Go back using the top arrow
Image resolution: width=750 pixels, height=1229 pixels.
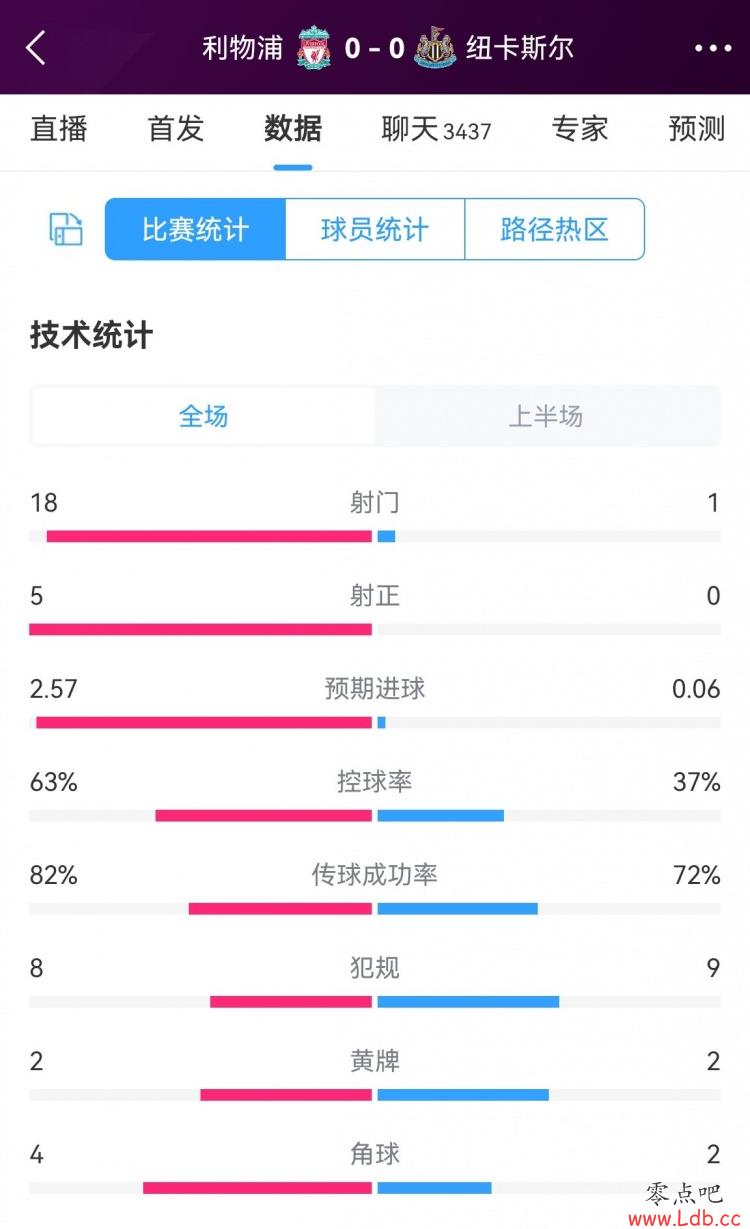click(x=36, y=47)
